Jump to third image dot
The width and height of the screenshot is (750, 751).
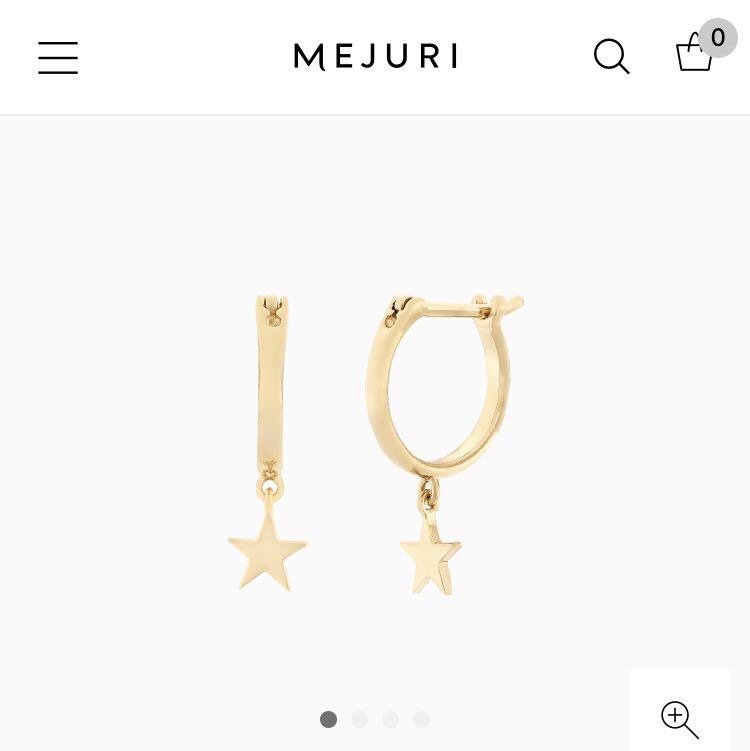click(x=391, y=719)
